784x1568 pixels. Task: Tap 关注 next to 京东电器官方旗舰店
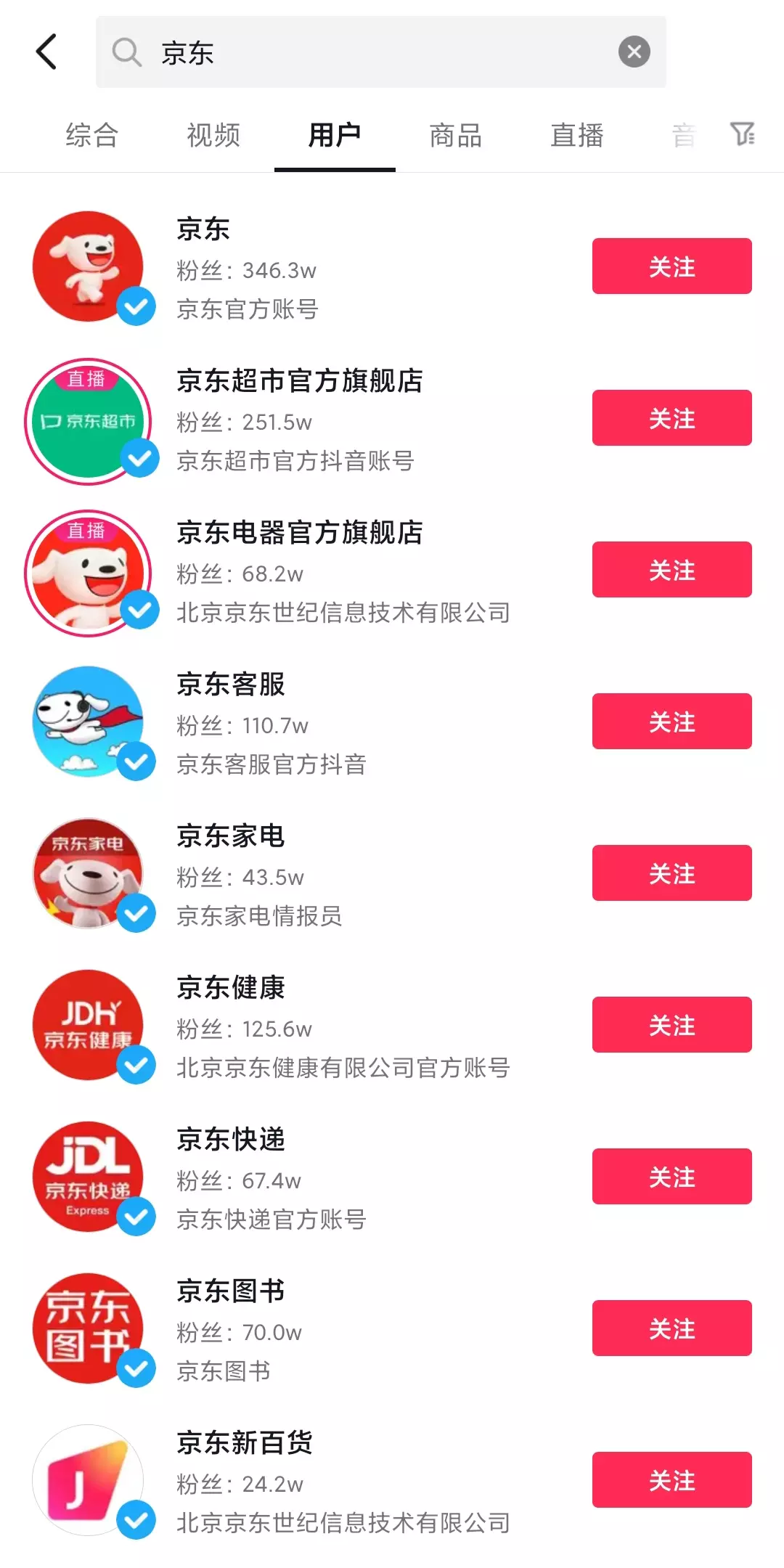tap(671, 570)
